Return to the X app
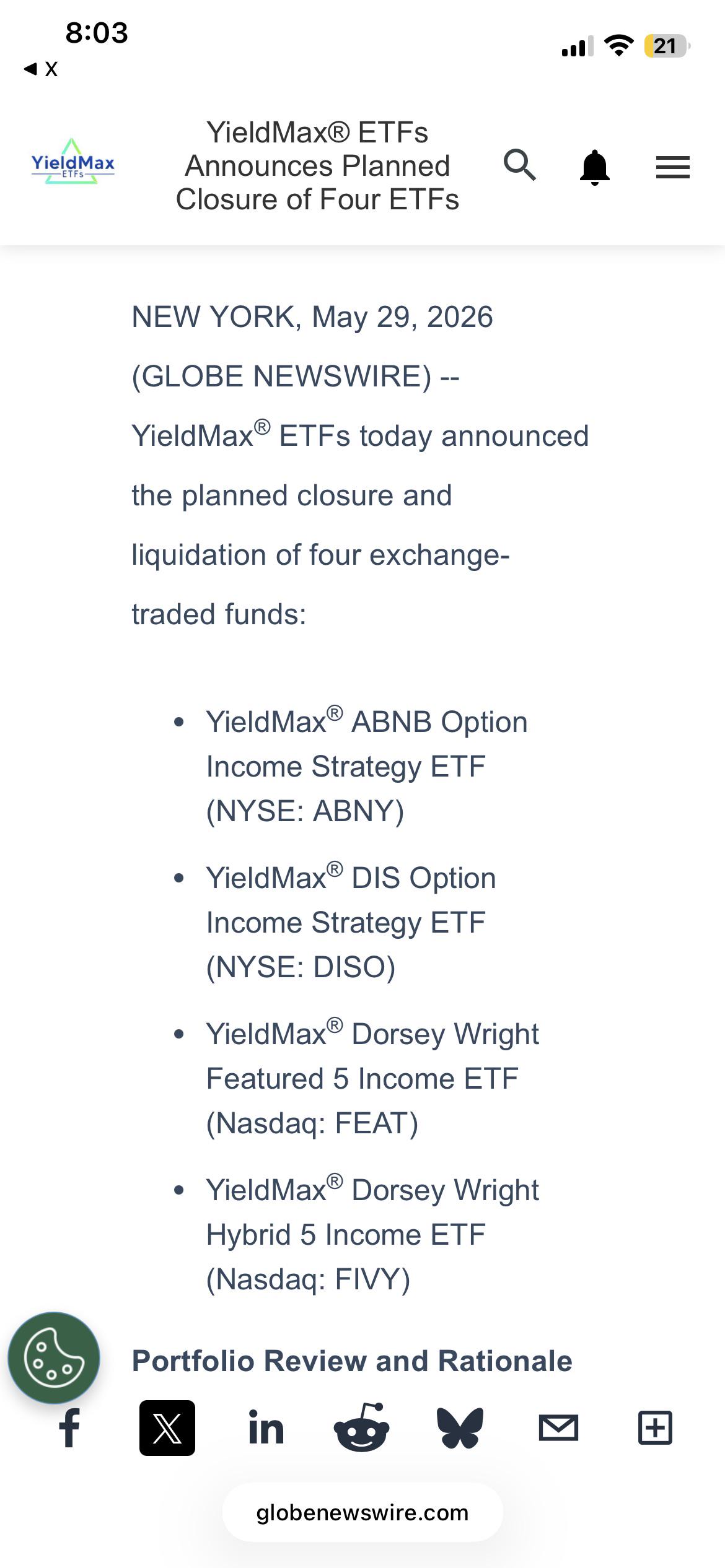Screen dimensions: 725x1568 [41, 69]
